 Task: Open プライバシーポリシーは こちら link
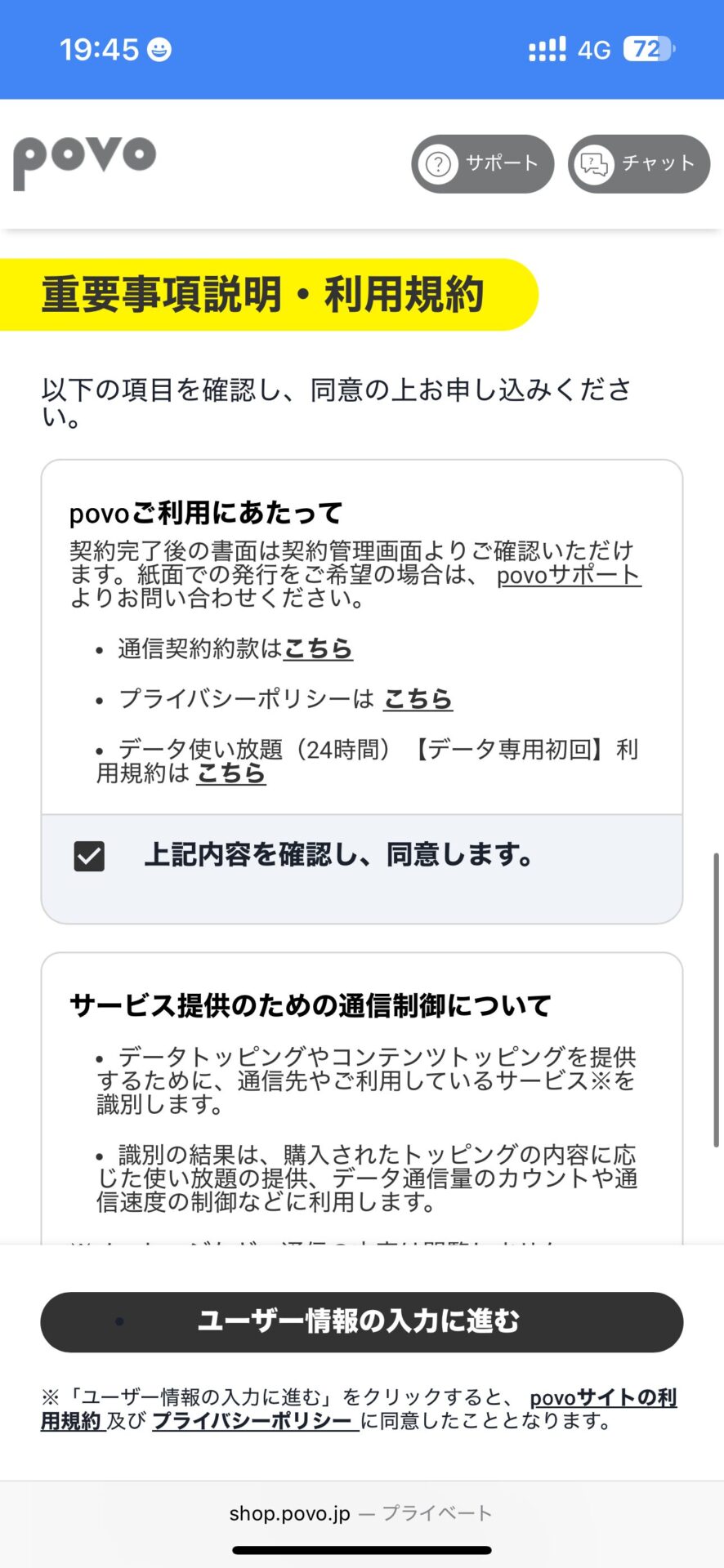(418, 699)
